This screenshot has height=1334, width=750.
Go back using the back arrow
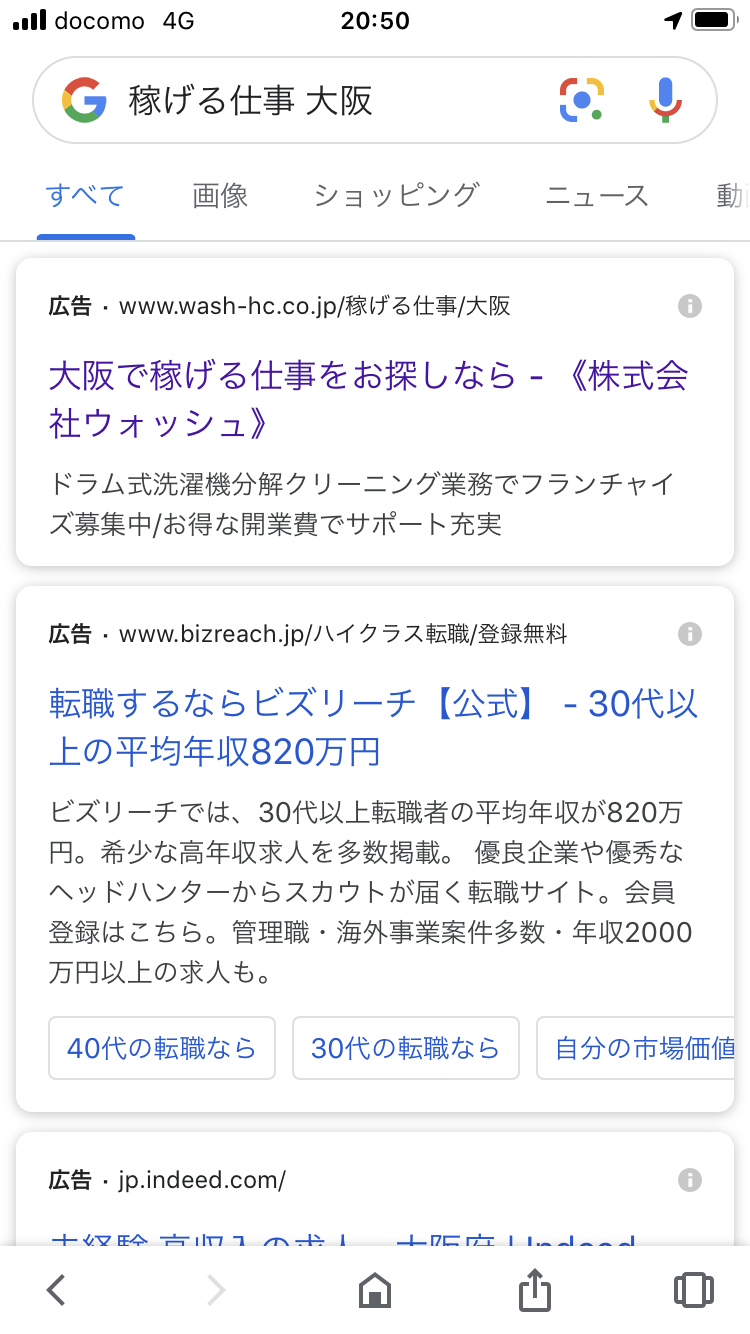[55, 1290]
